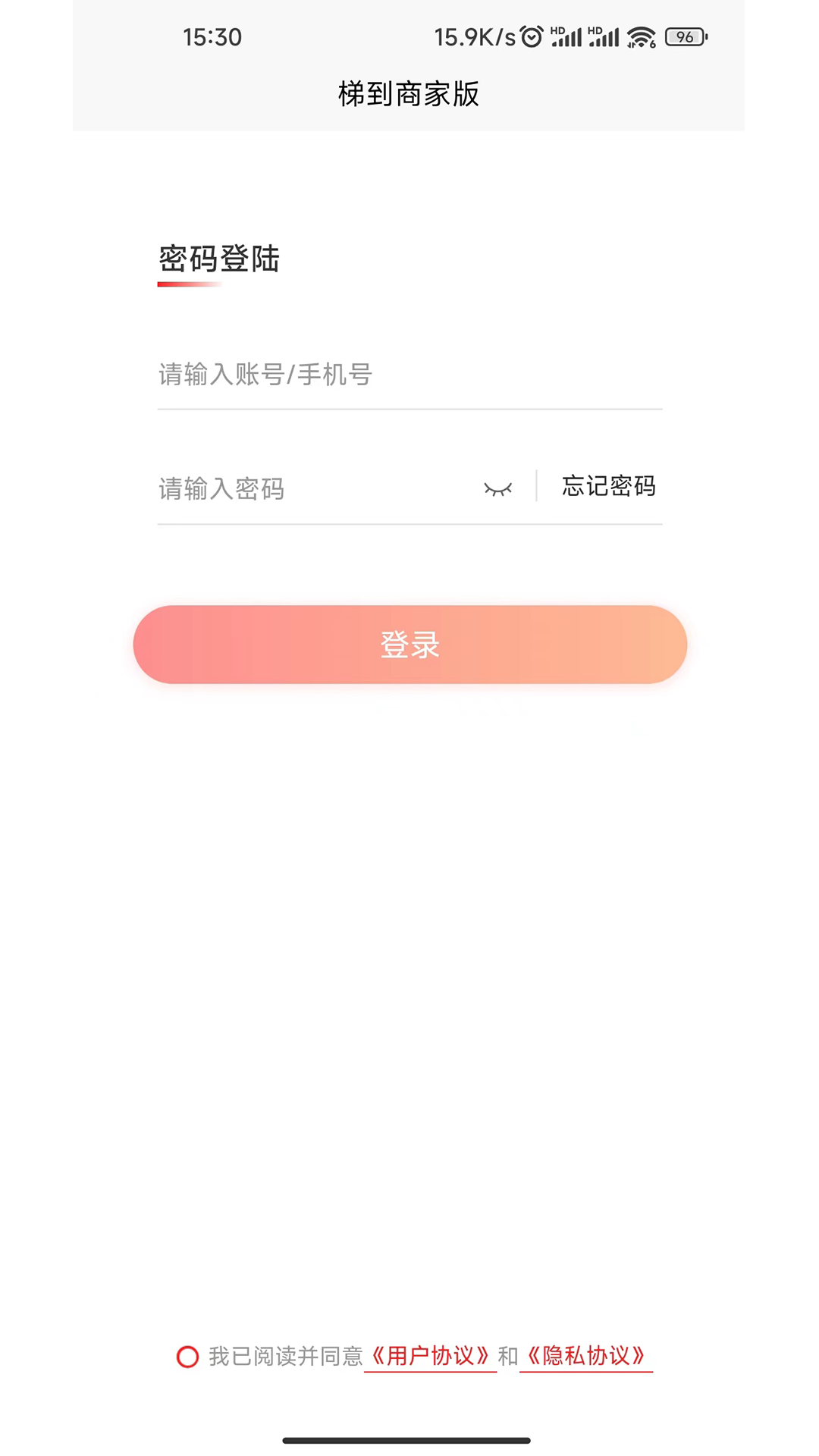819x1456 pixels.
Task: Click the network speed display 15.9K/s
Action: [474, 35]
